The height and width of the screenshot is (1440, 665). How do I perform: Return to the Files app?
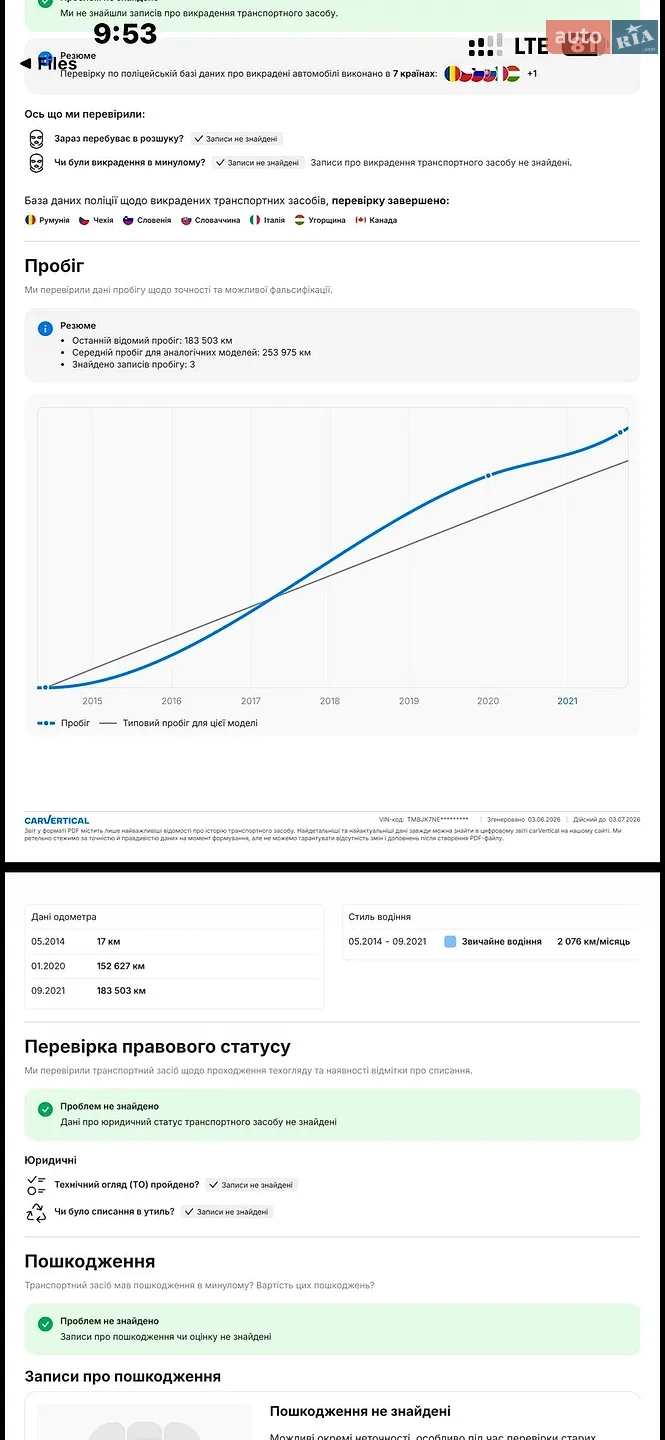[48, 64]
